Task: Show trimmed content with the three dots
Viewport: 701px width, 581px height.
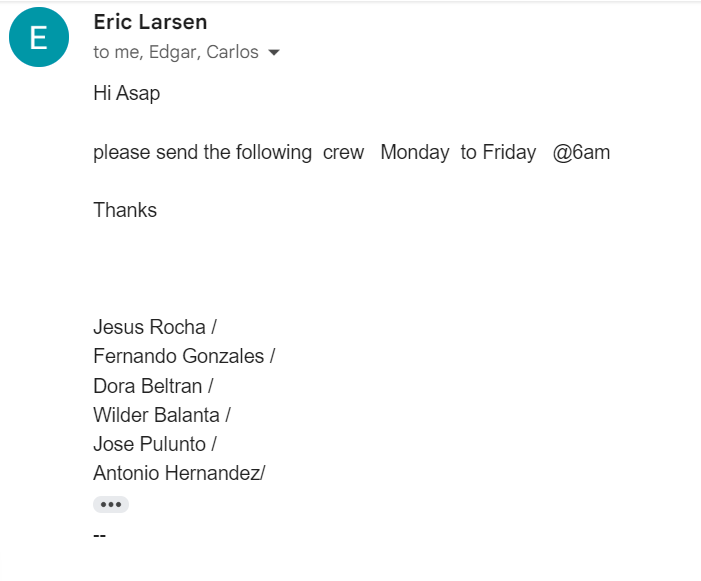Action: coord(111,505)
